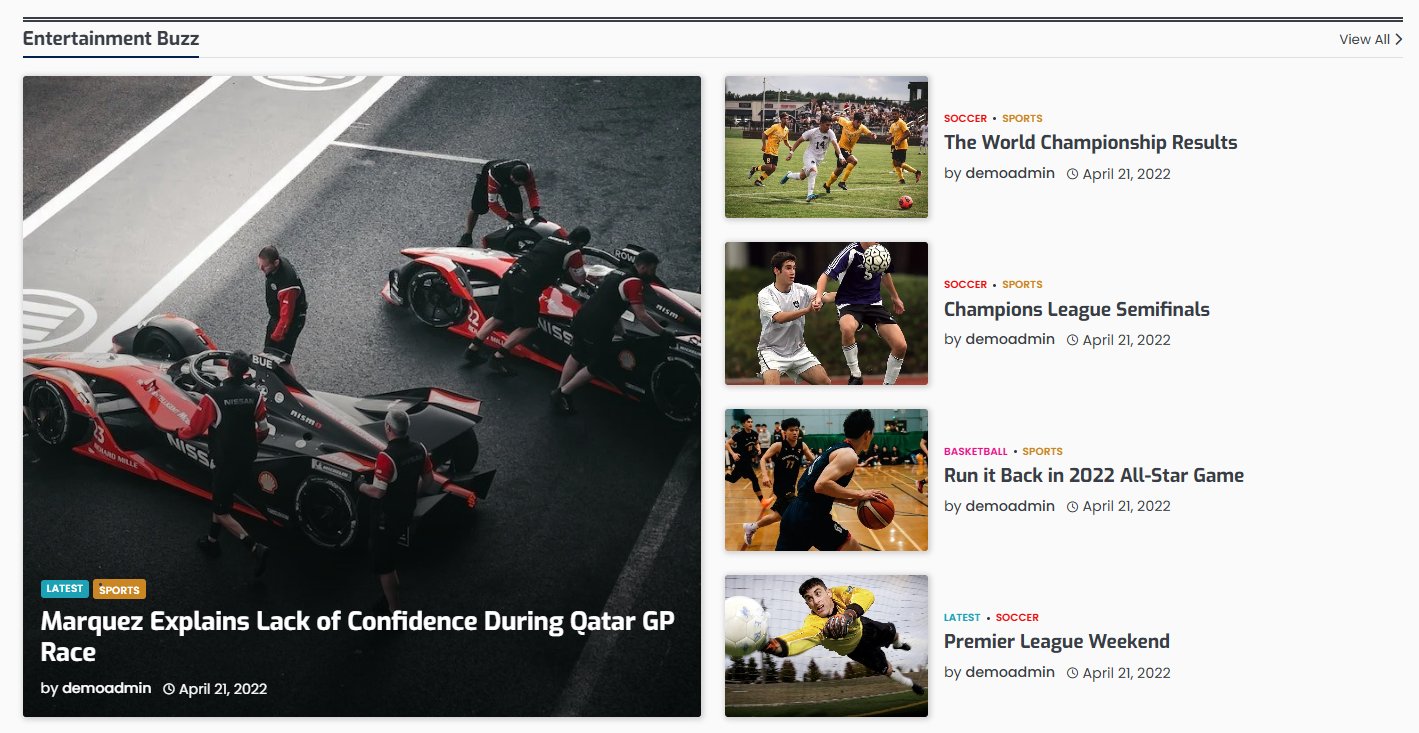Select LATEST category above Premier League Weekend
This screenshot has width=1419, height=733.
962,617
